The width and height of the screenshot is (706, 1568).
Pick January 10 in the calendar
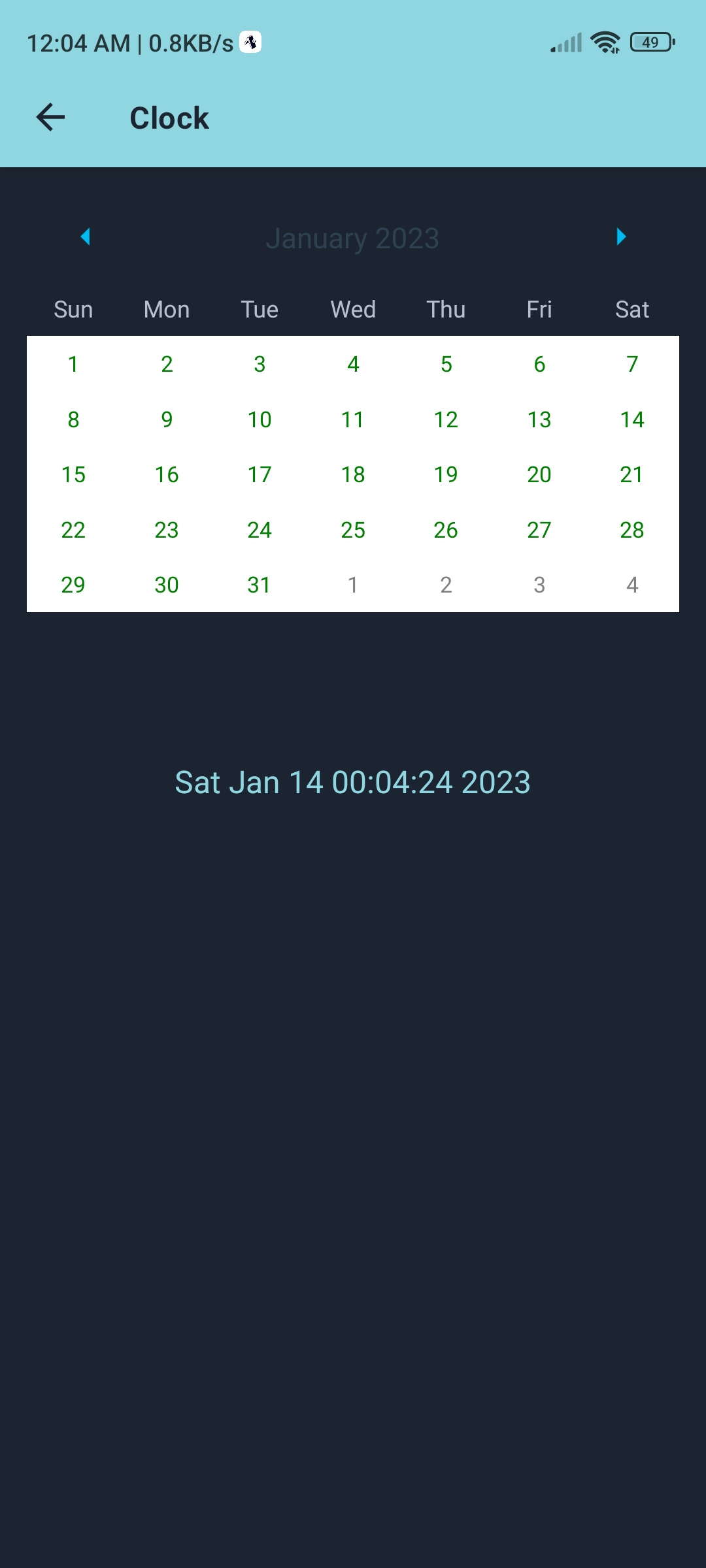click(x=260, y=419)
